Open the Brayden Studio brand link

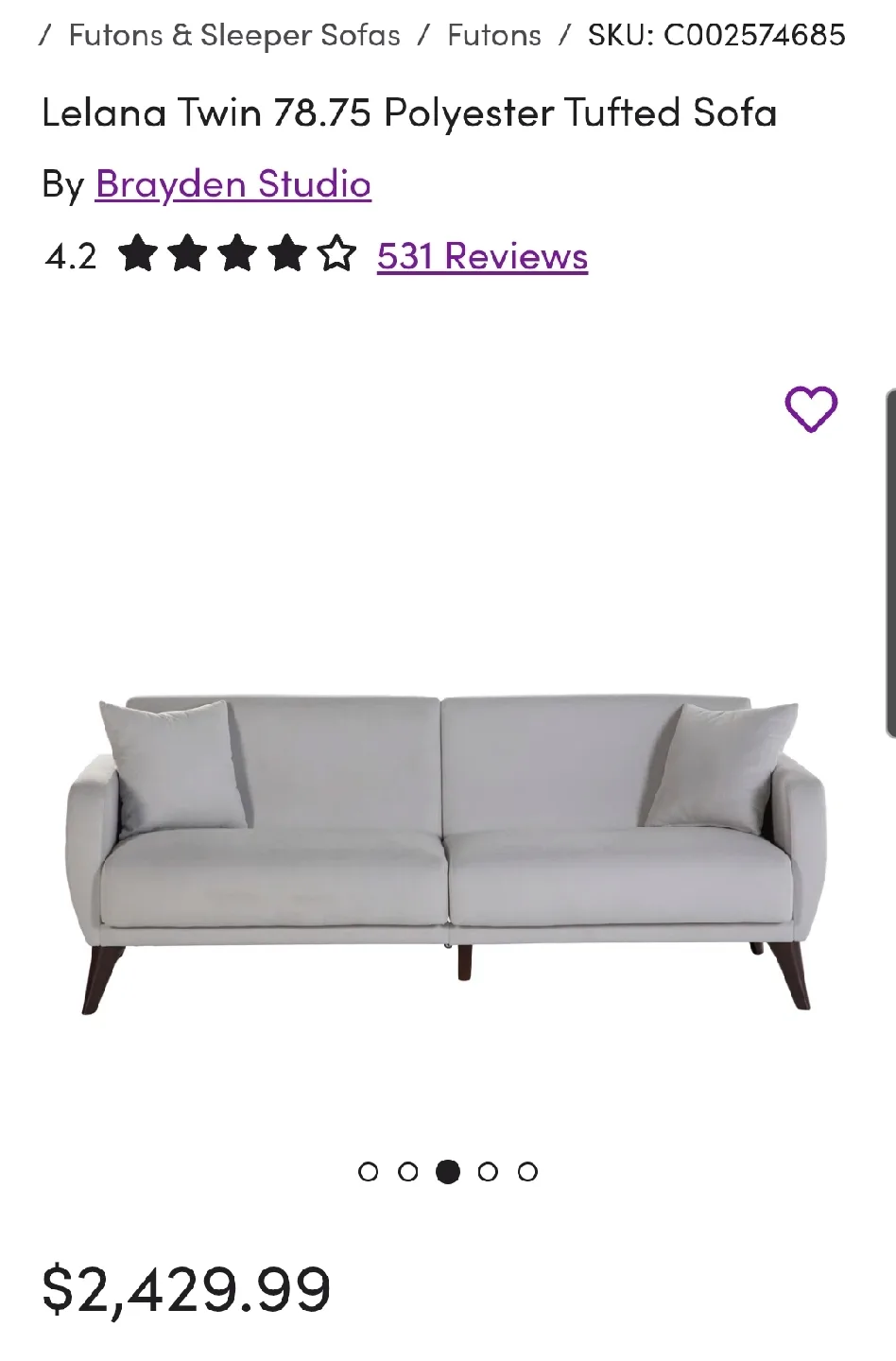(x=233, y=183)
